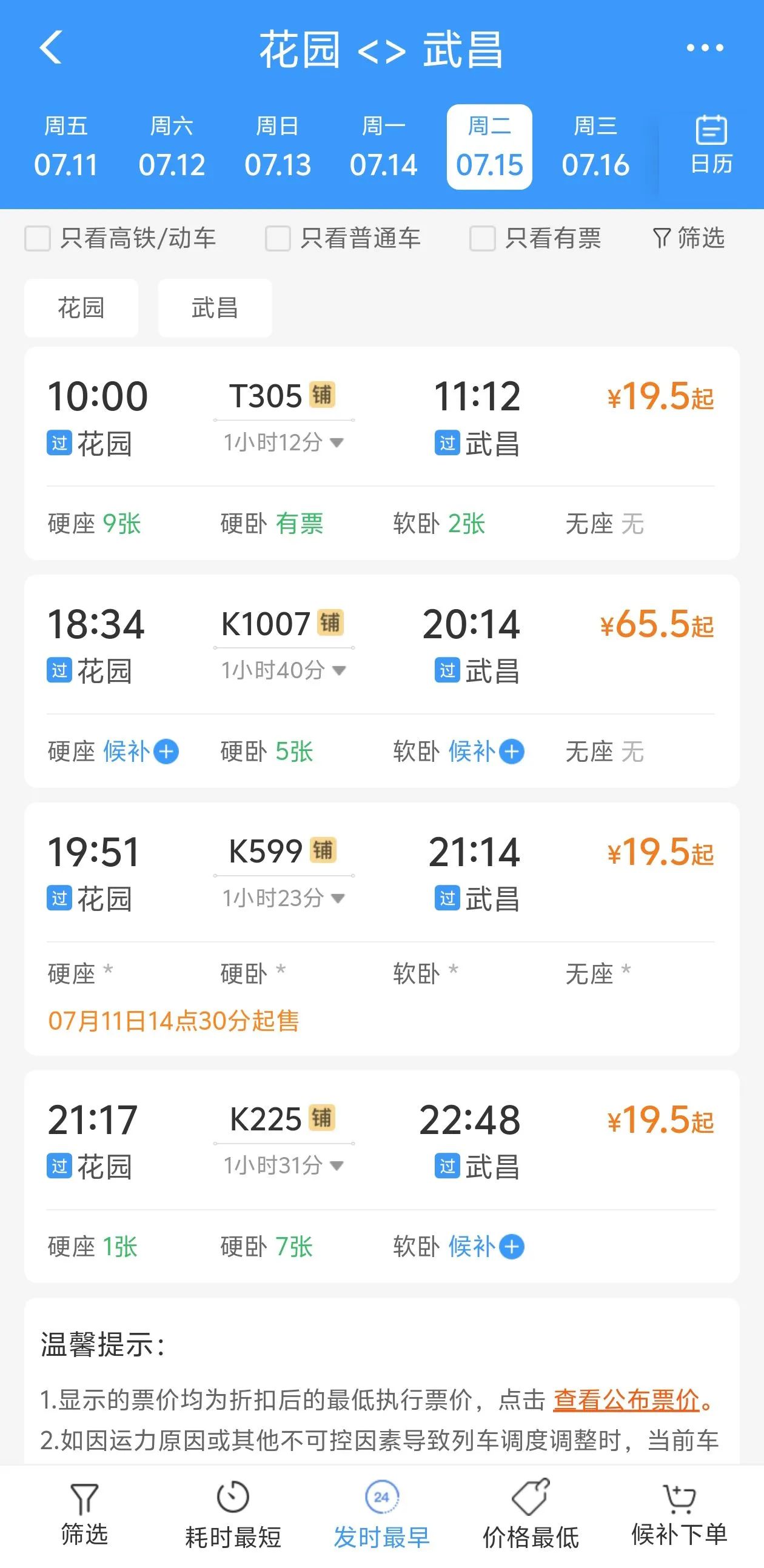This screenshot has height=1568, width=764.
Task: Open train T305 departing at 10:00
Action: click(x=381, y=420)
